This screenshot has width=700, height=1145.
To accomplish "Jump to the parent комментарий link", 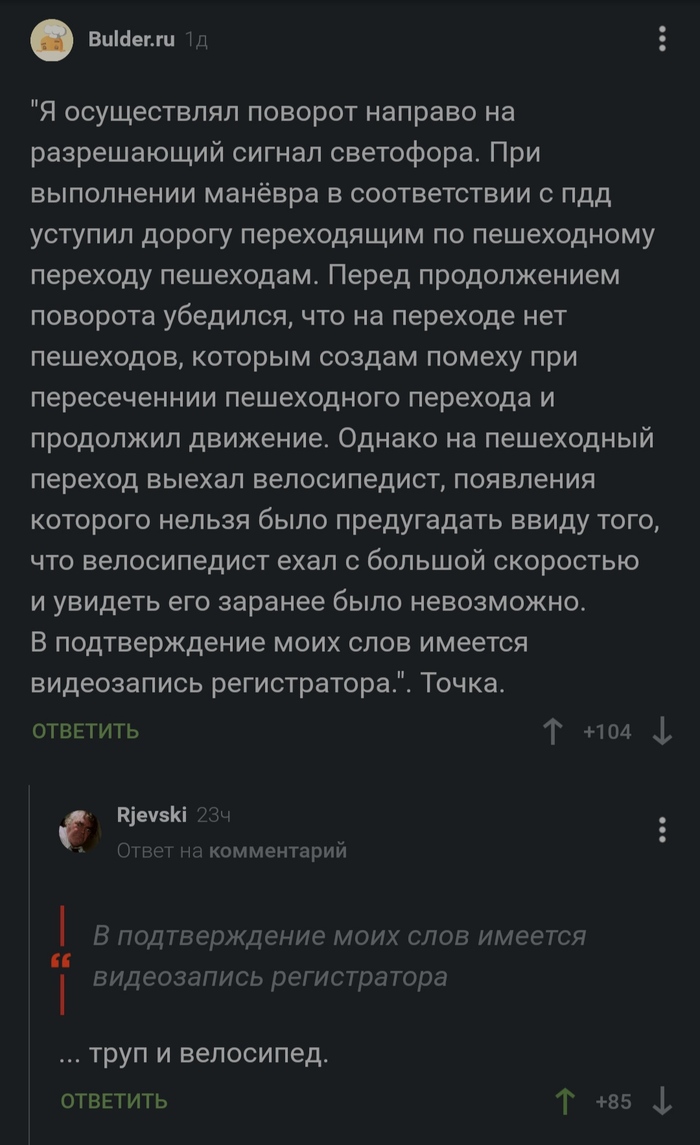I will pyautogui.click(x=278, y=851).
